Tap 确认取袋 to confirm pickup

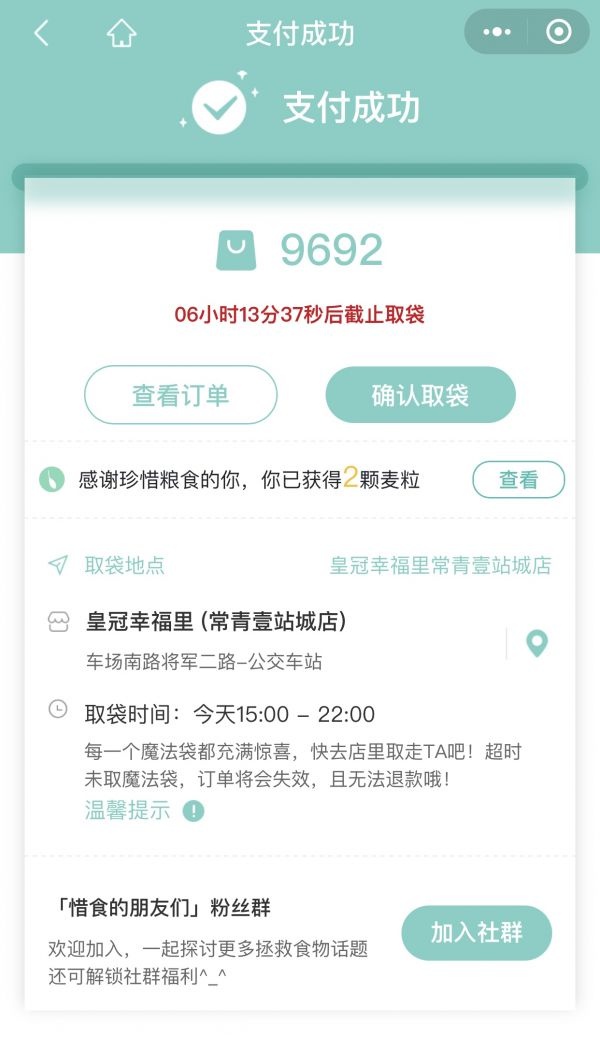420,395
